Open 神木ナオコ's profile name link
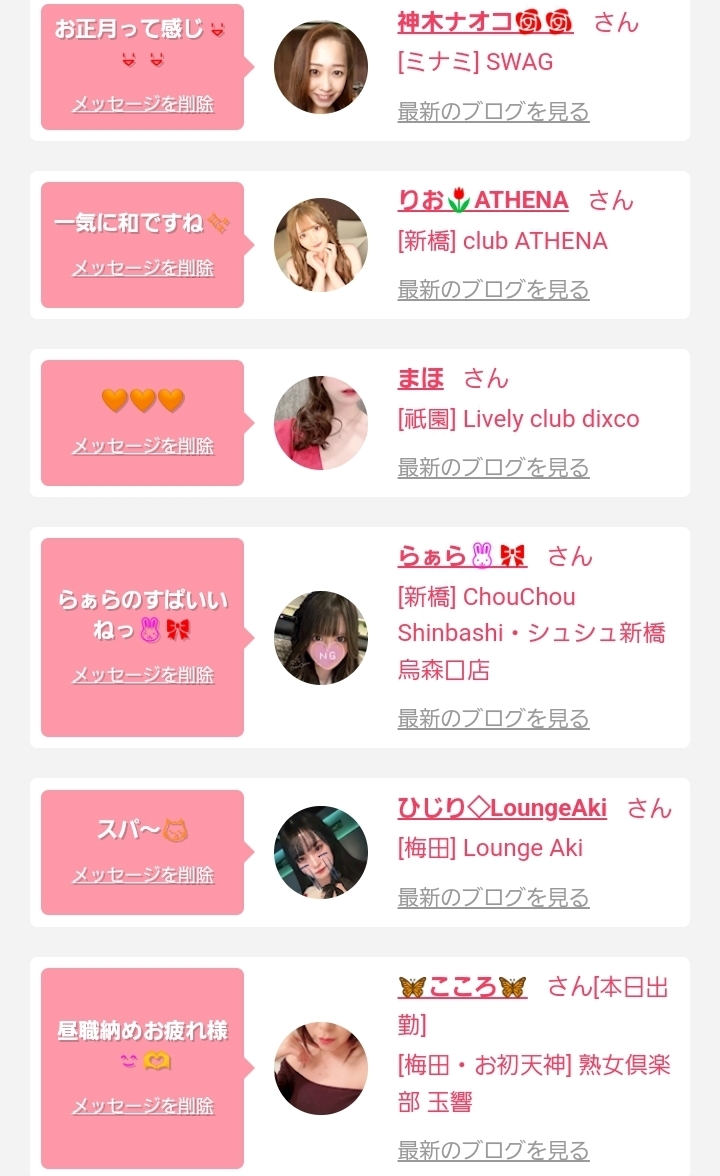 485,21
